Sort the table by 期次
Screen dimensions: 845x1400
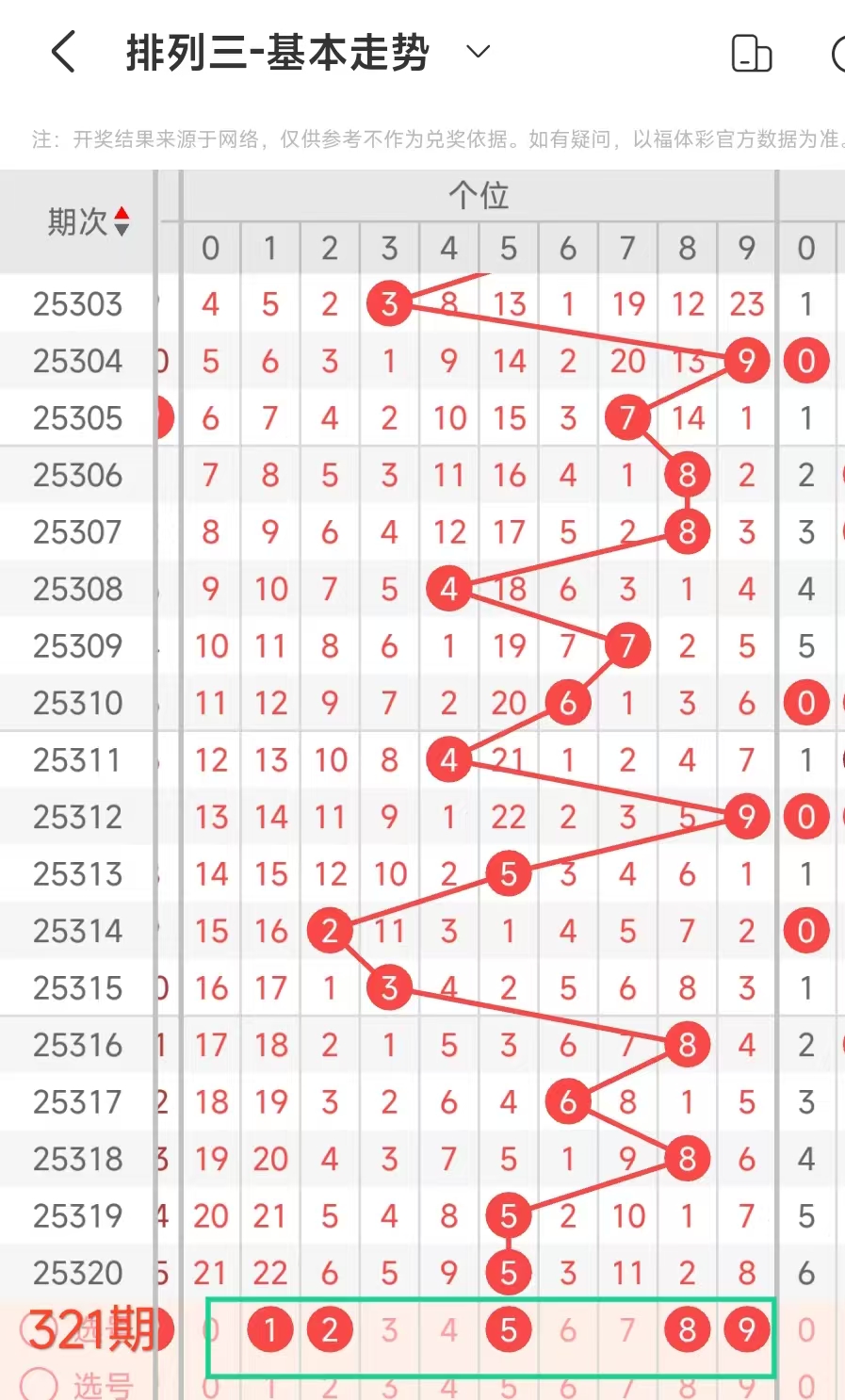(89, 222)
